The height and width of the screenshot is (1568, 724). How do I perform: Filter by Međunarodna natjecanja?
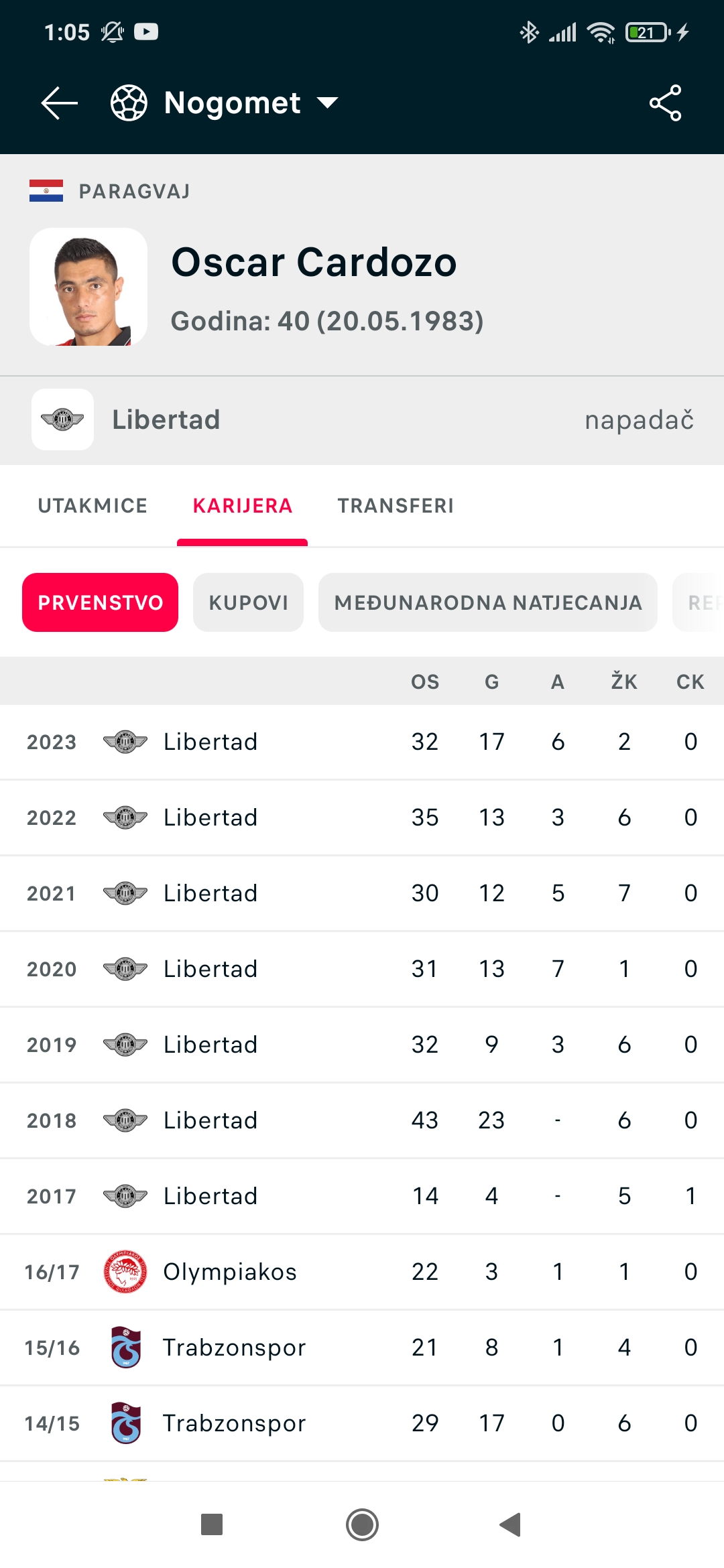488,602
